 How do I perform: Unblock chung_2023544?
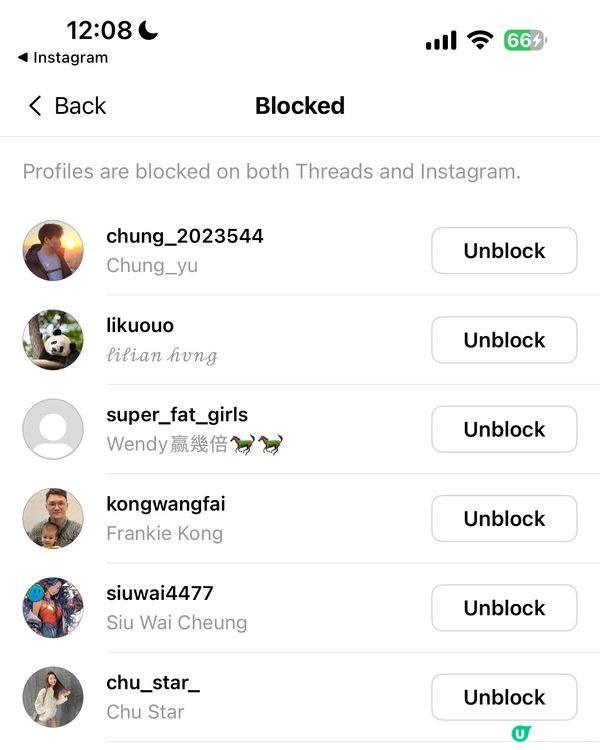504,251
